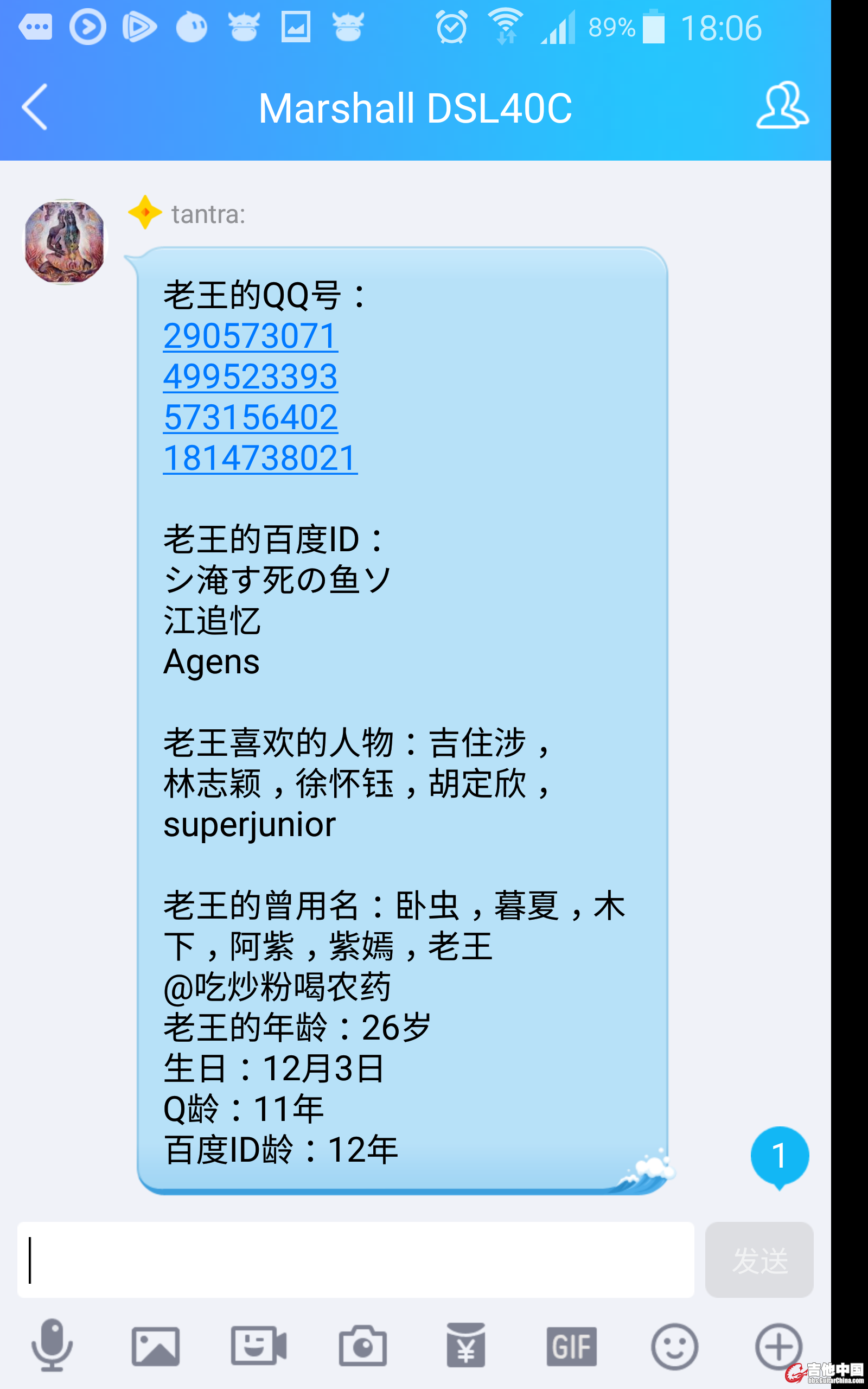Jump to the 1 unread message bubble

[x=779, y=1155]
